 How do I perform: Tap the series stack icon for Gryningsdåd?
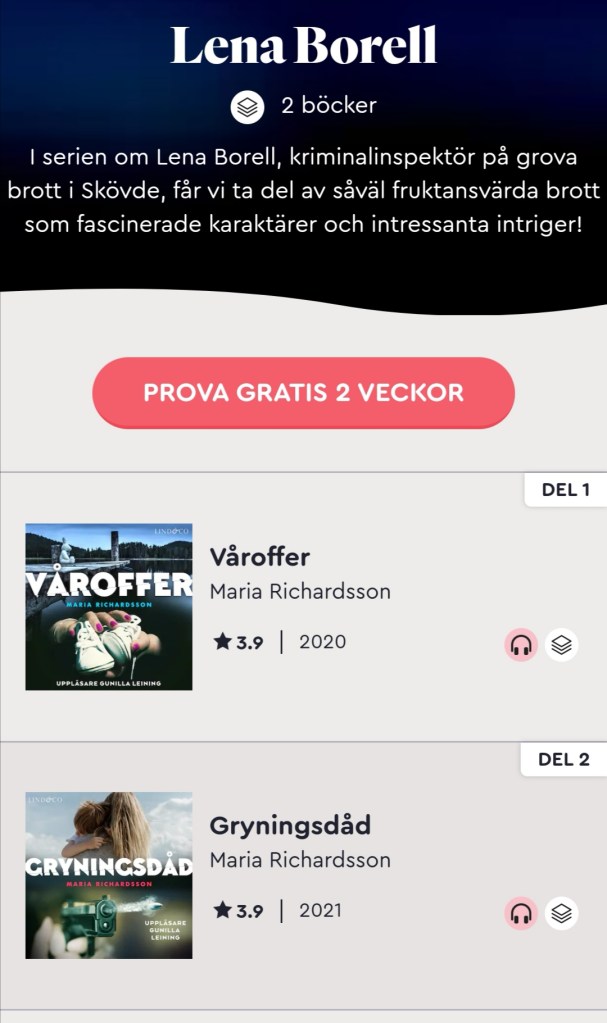(562, 913)
